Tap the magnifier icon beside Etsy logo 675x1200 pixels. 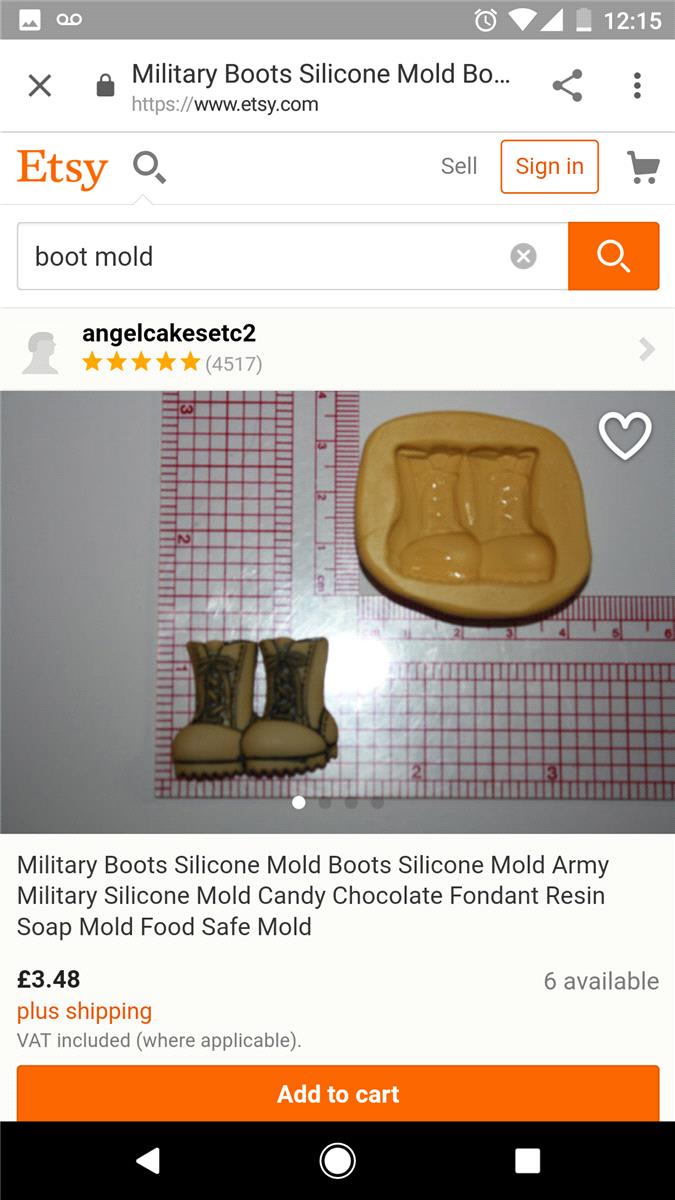pyautogui.click(x=149, y=167)
